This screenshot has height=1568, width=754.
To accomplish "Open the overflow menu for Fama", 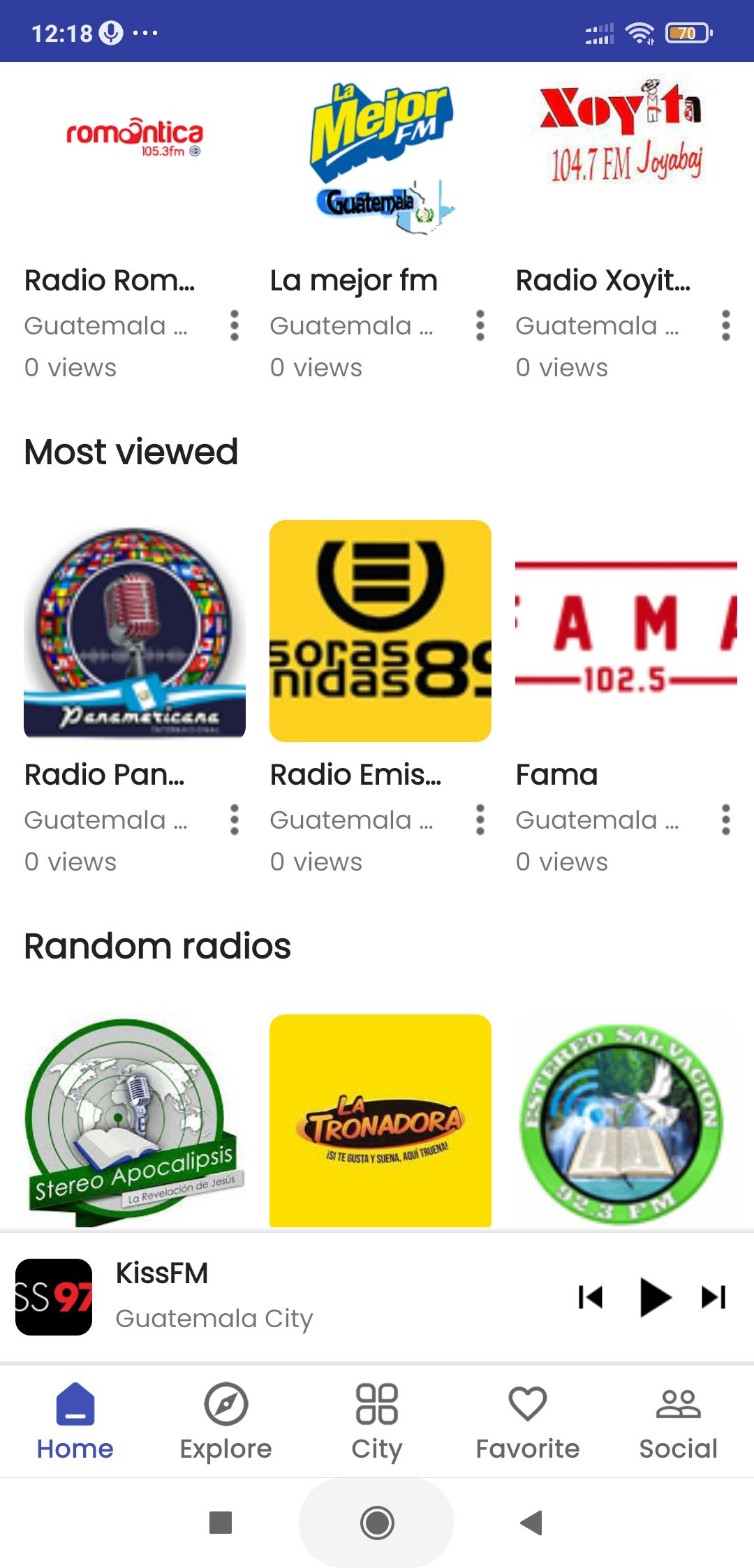I will pyautogui.click(x=725, y=820).
